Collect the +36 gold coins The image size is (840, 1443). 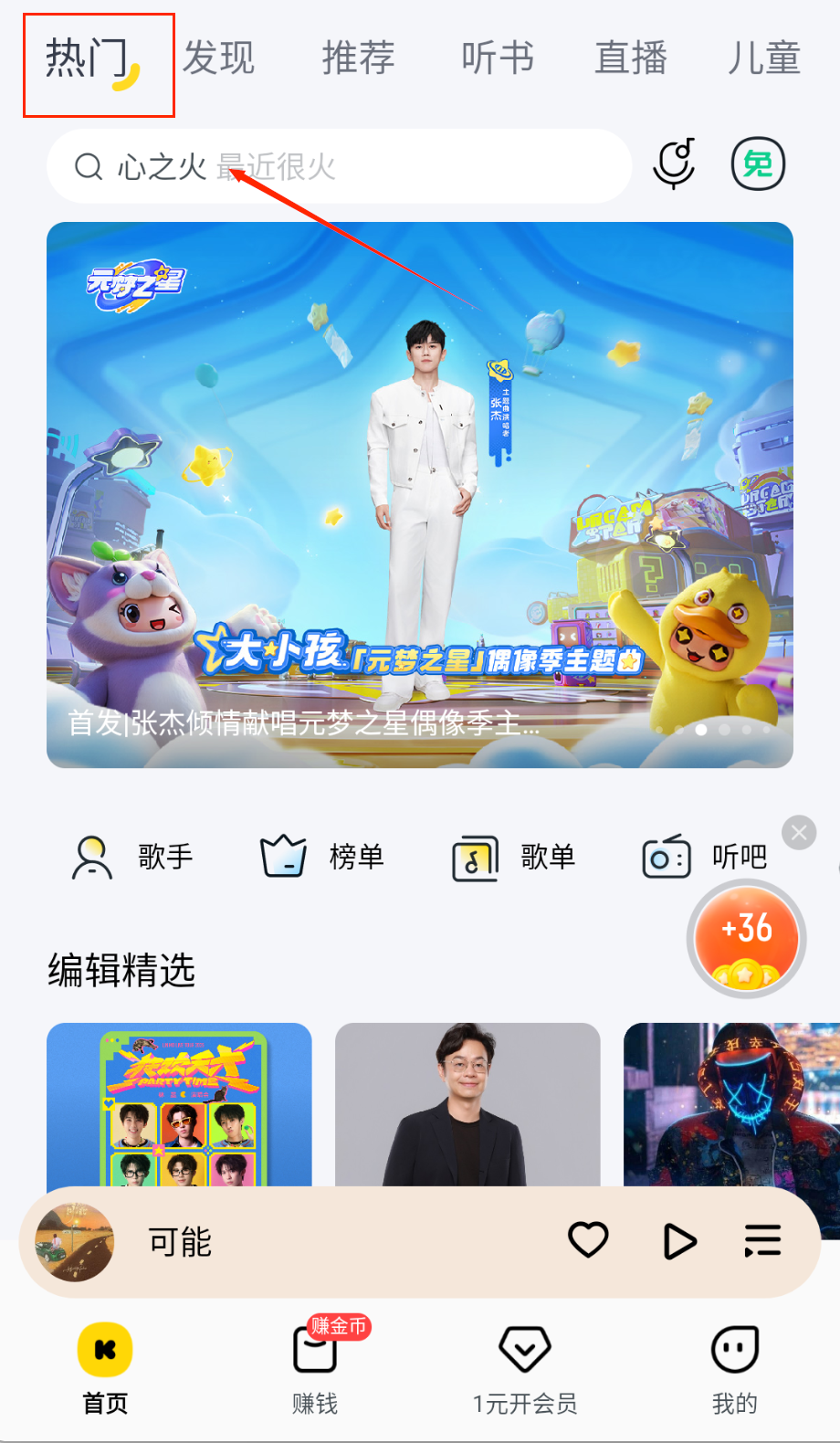747,939
